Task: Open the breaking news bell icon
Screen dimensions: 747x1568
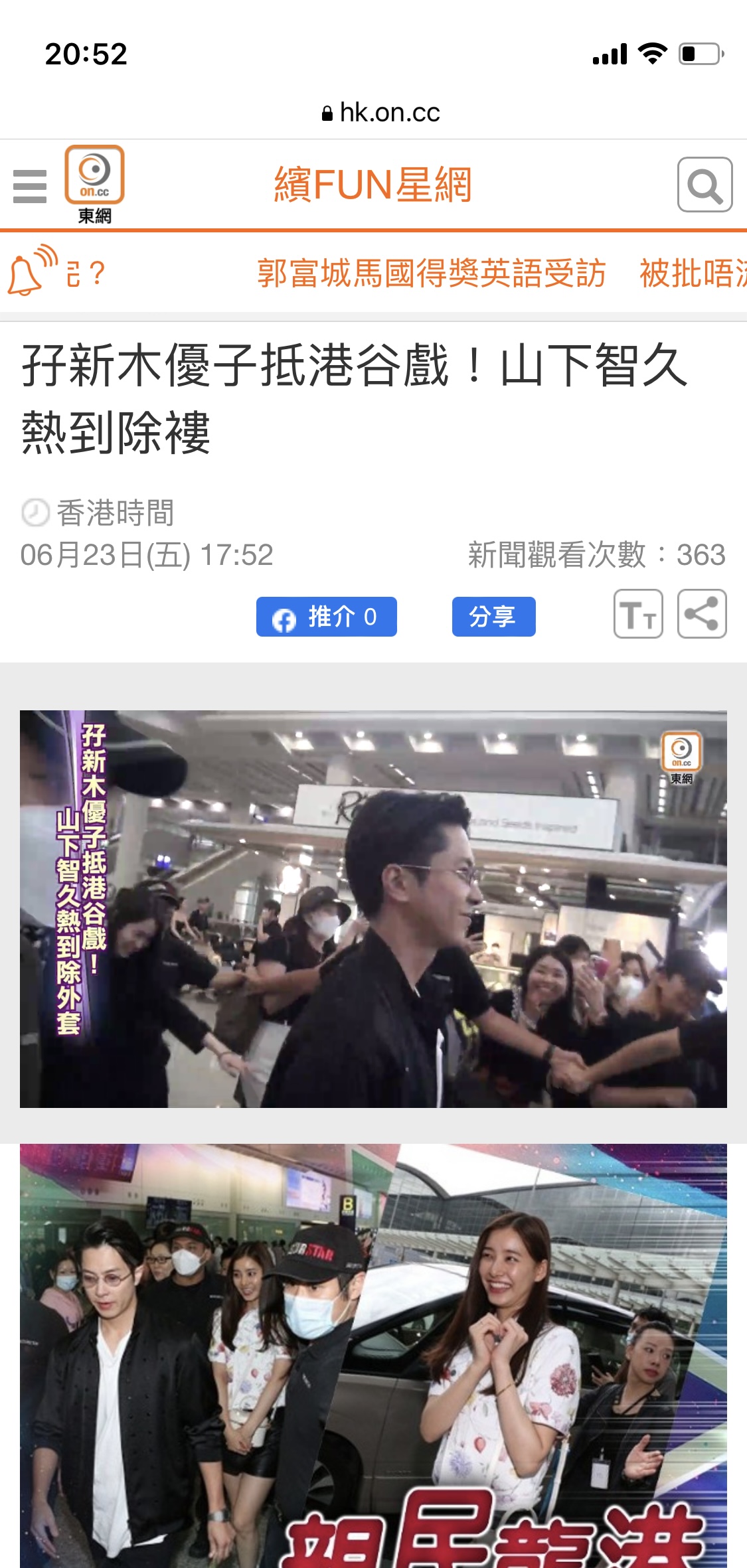Action: (x=32, y=270)
